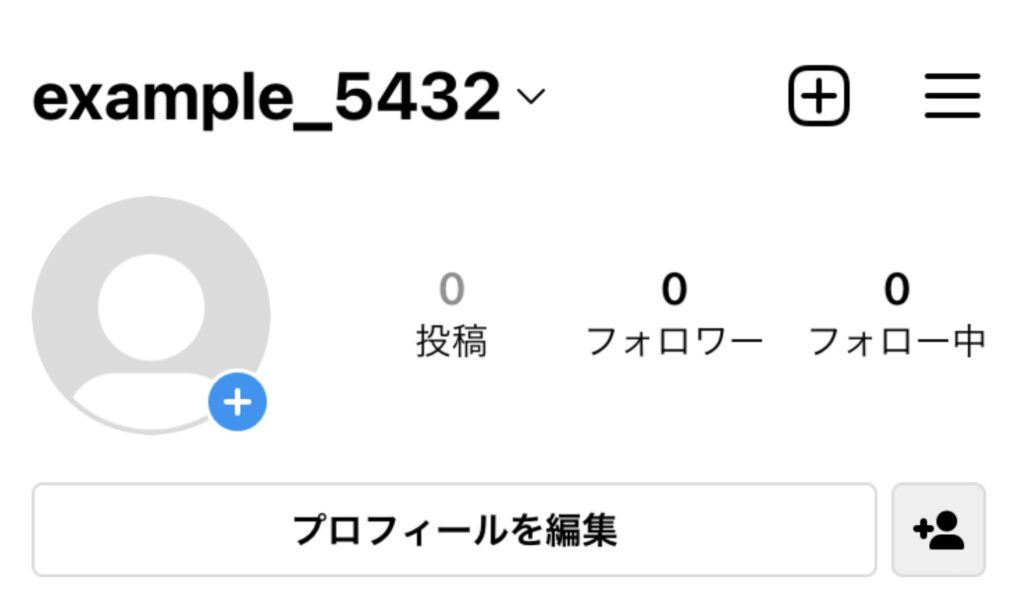The width and height of the screenshot is (1024, 610).
Task: Open the discover people button
Action: (938, 530)
